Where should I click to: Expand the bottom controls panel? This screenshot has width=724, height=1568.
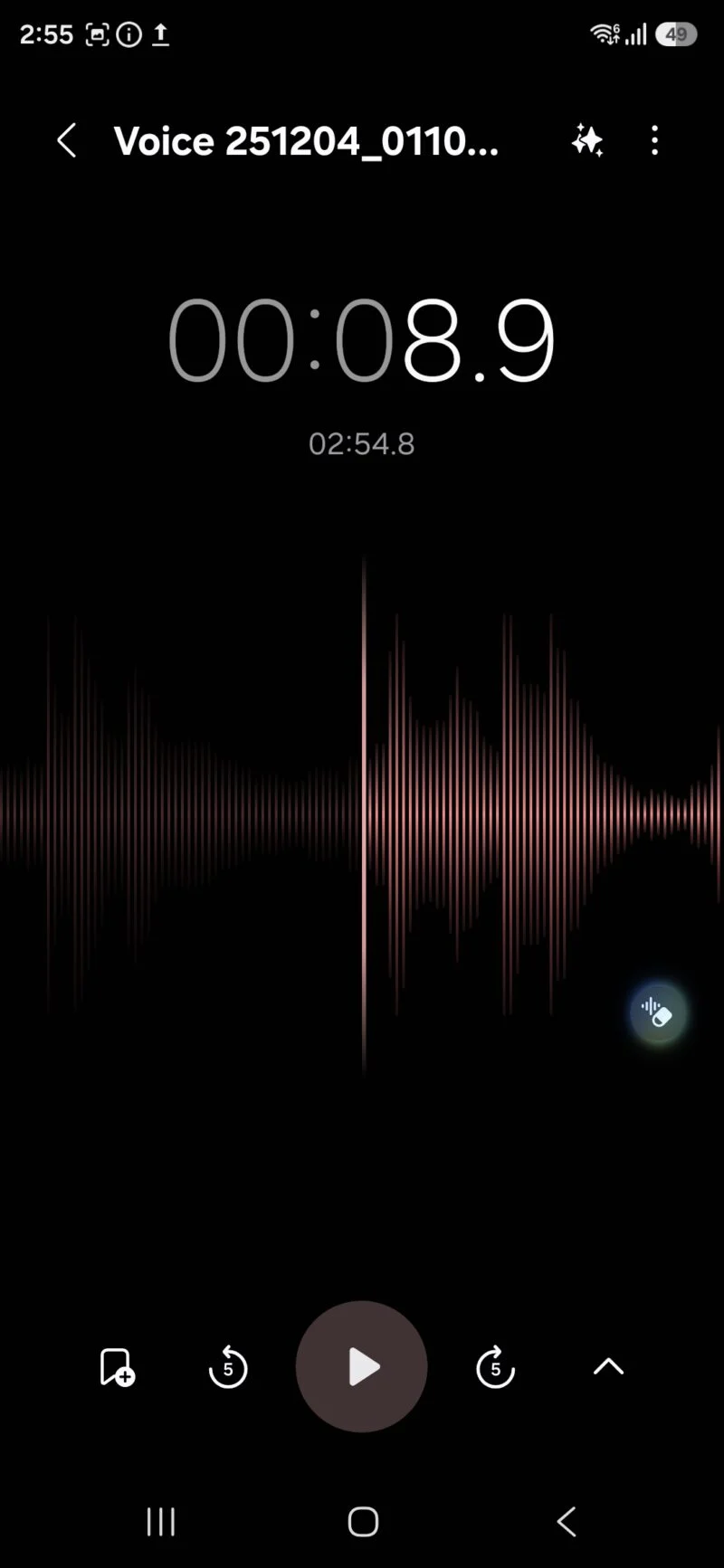[x=608, y=1366]
